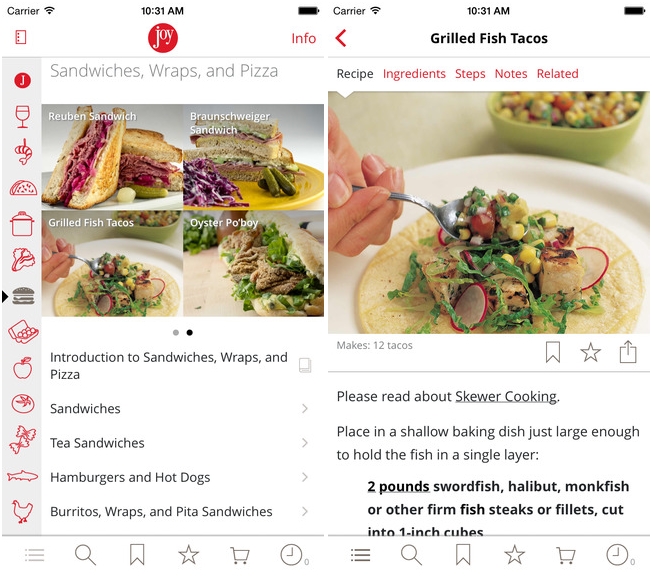Viewport: 652px width, 576px height.
Task: Switch to the Ingredients tab
Action: 414,74
